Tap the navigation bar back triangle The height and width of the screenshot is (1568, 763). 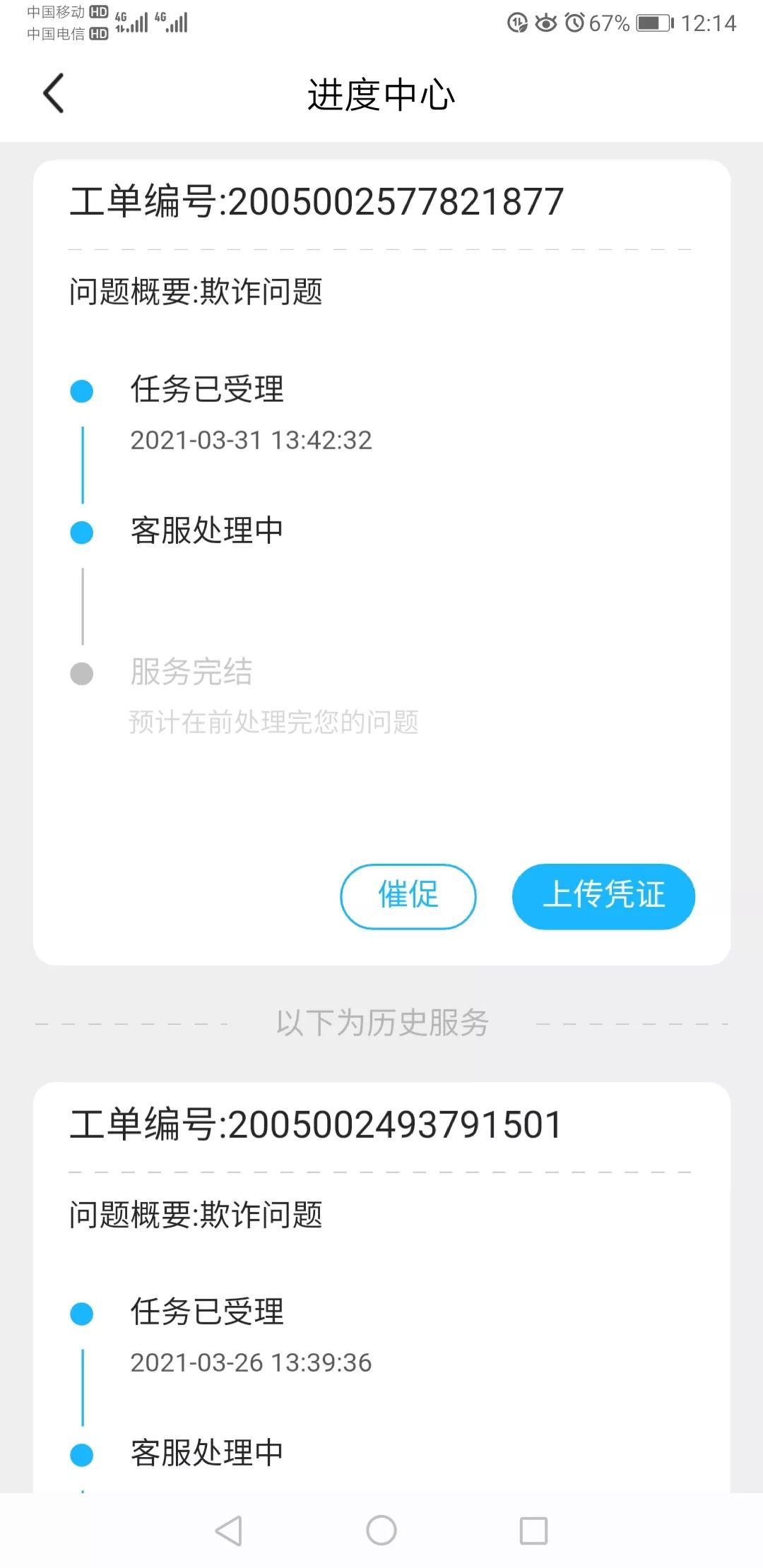(x=227, y=1530)
